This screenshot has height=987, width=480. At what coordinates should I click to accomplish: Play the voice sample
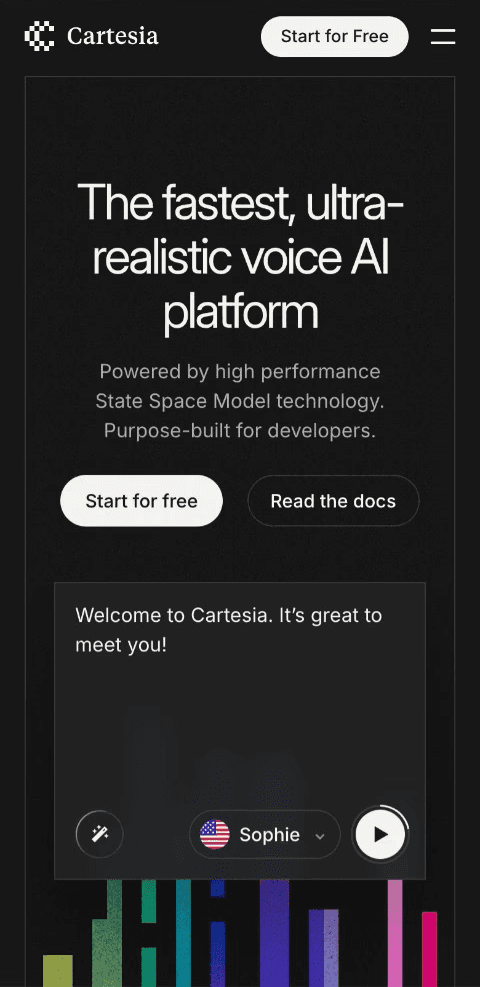tap(380, 835)
